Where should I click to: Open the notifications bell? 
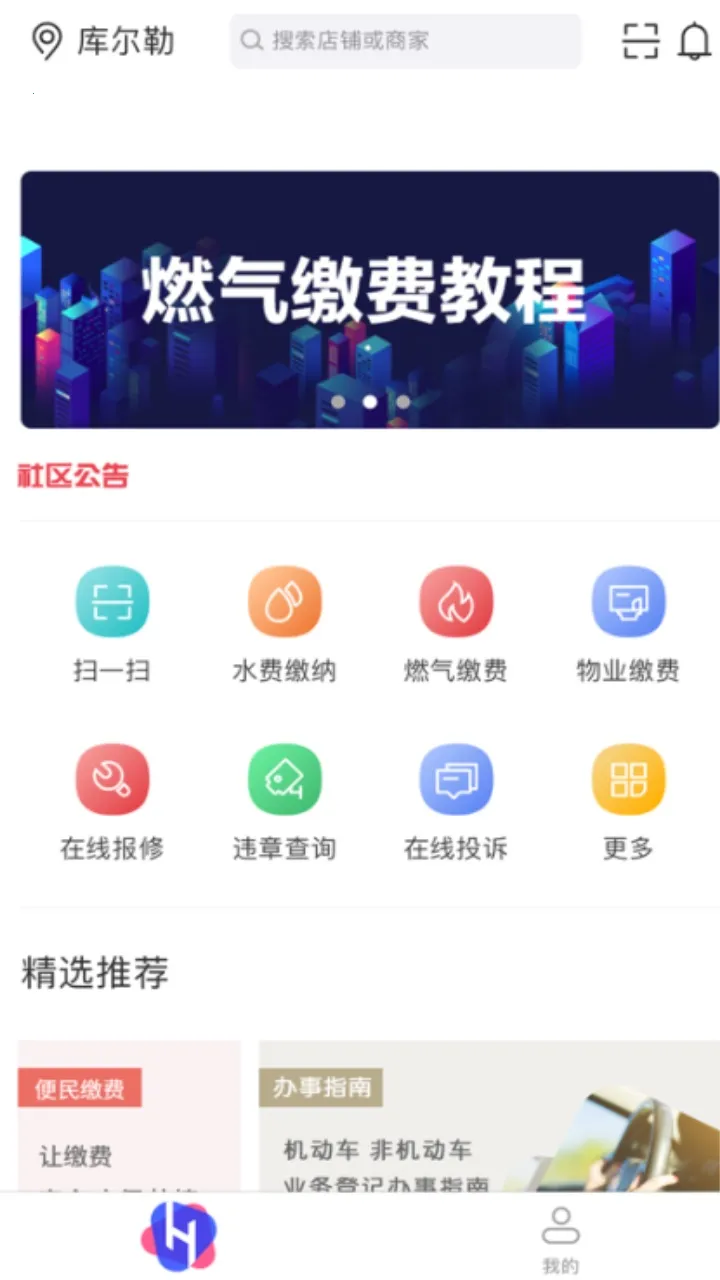tap(695, 41)
